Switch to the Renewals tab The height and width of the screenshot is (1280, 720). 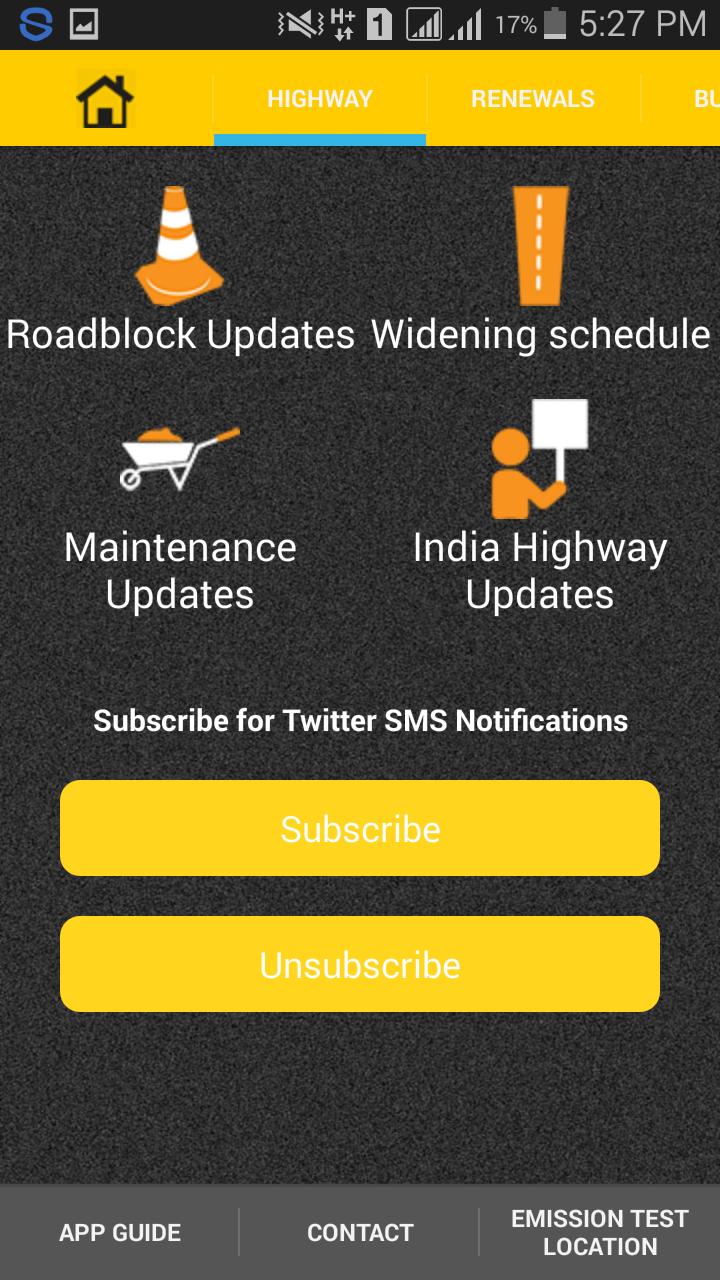click(533, 99)
